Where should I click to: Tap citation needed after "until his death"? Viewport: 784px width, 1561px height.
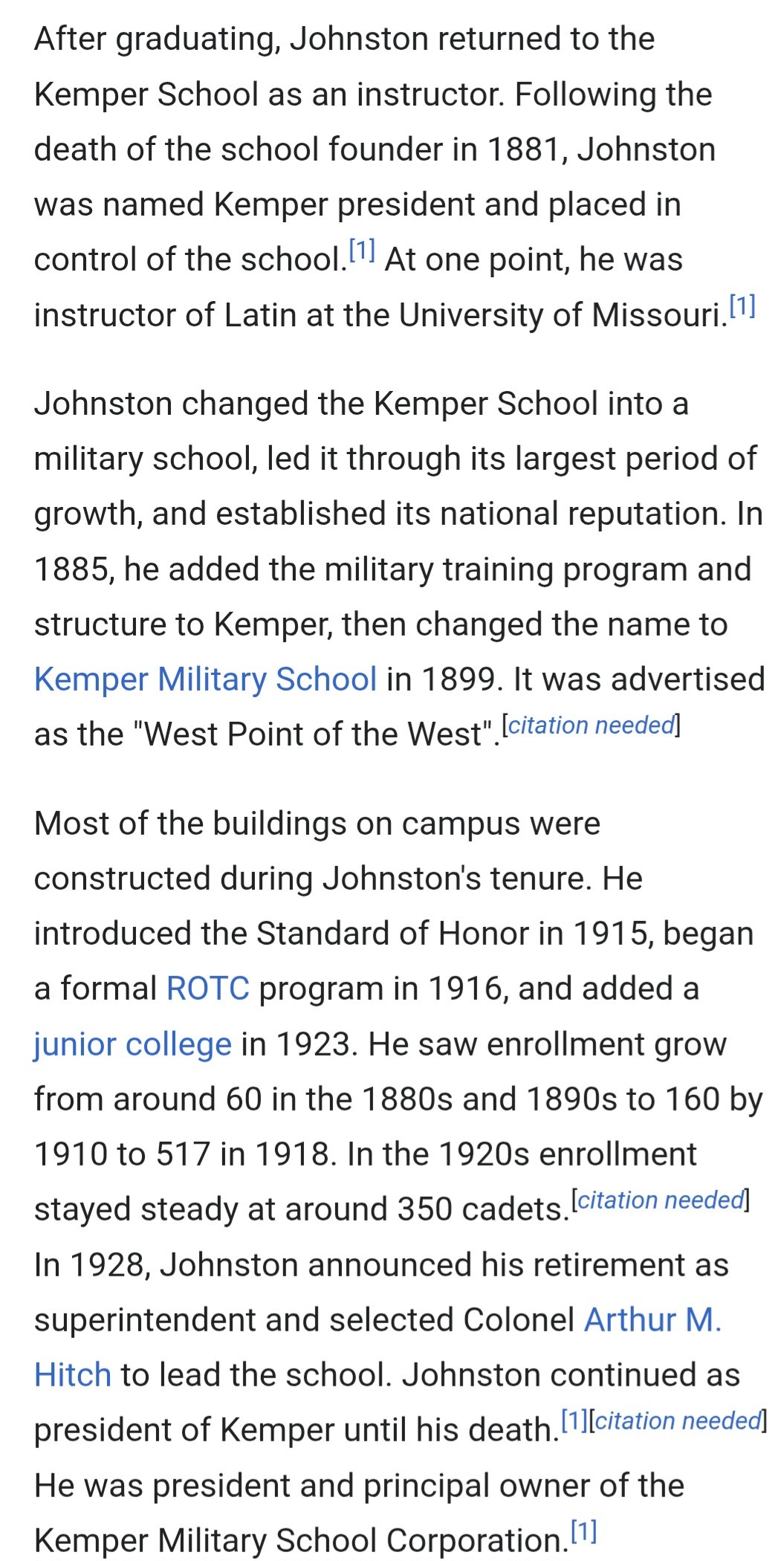[x=678, y=1421]
